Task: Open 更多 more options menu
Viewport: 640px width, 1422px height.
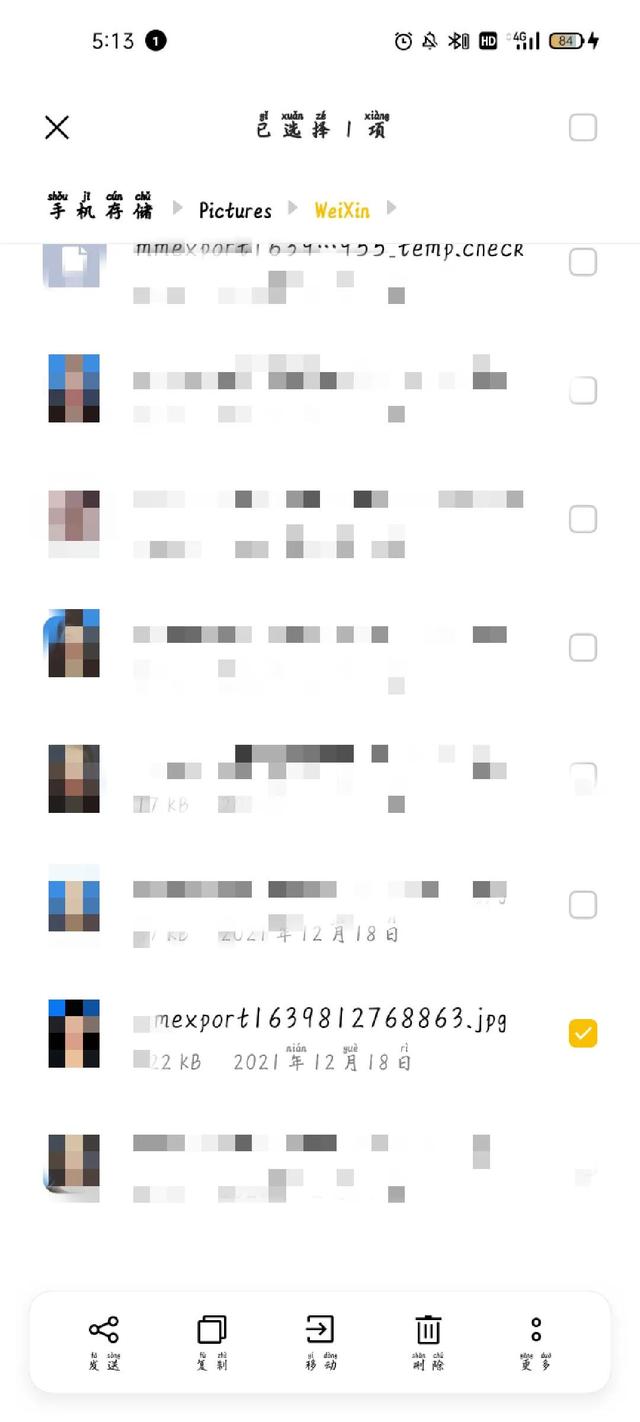Action: 536,1342
